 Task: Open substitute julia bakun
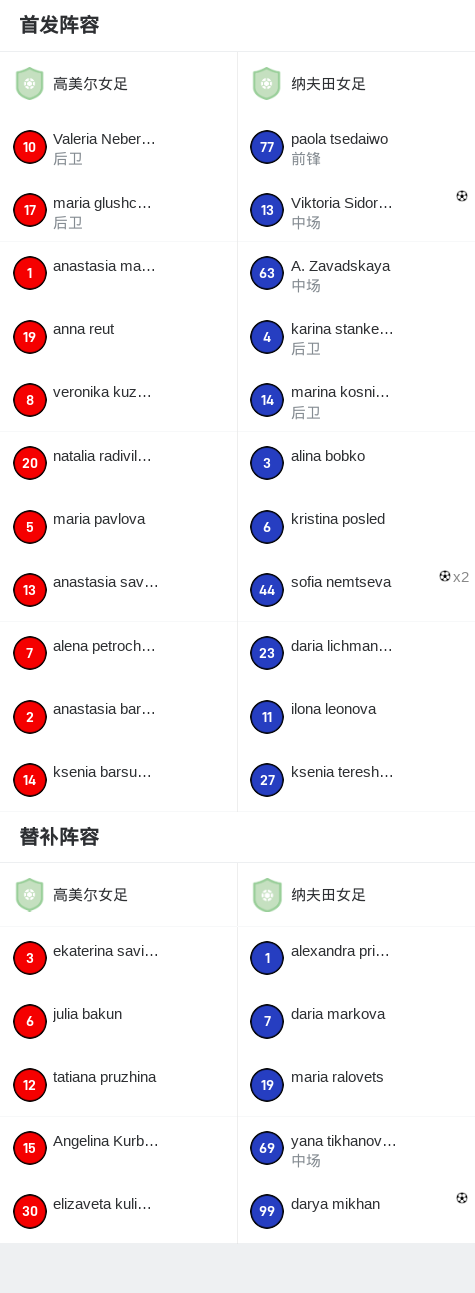118,1022
